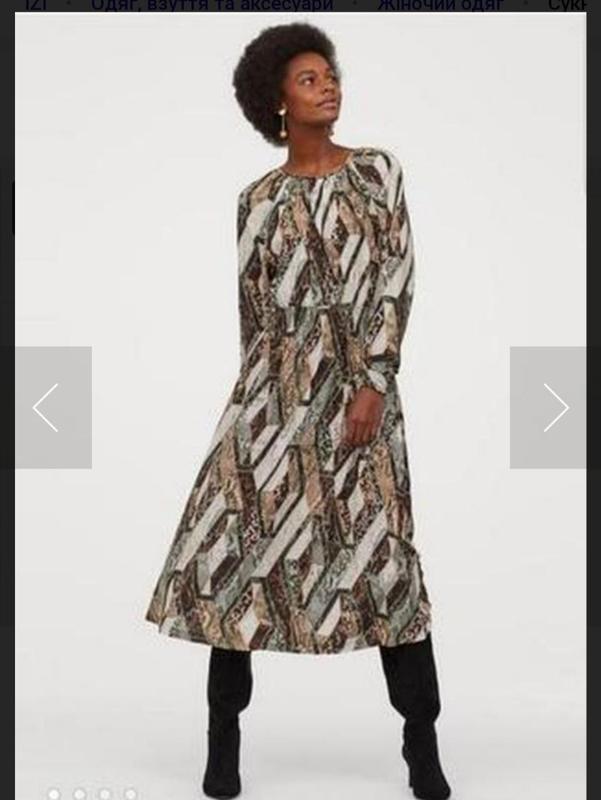Jump to the fourth gallery page dot
Screen dimensions: 601x800
130,795
